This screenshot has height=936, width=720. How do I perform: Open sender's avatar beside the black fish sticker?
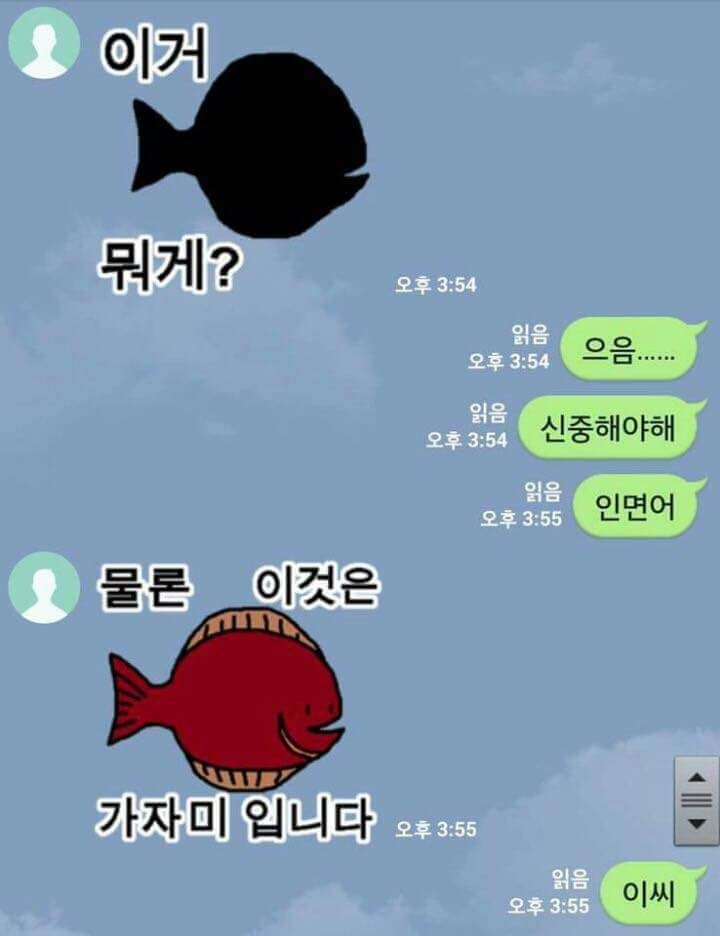click(44, 43)
